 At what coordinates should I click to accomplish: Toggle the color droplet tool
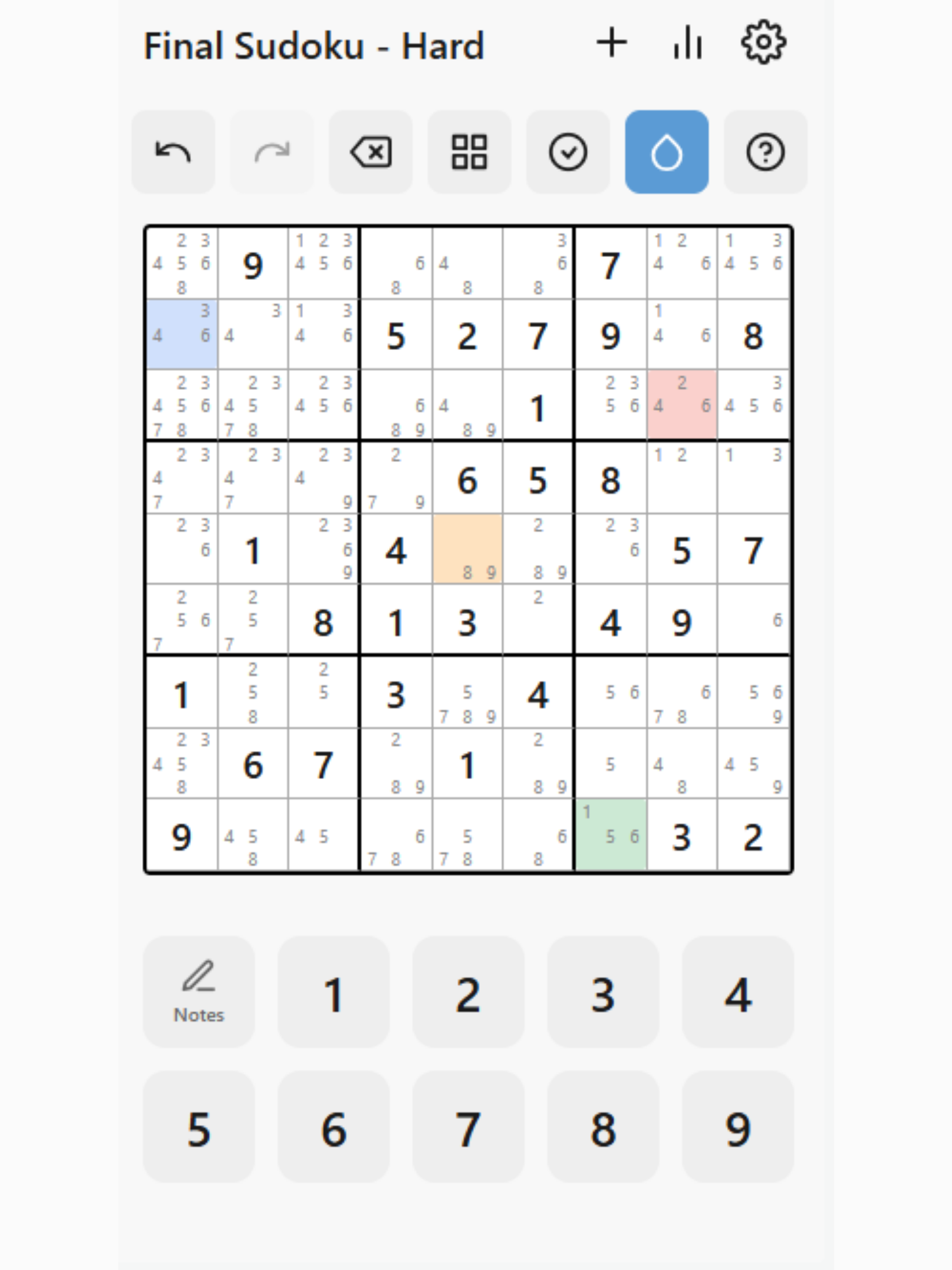667,152
